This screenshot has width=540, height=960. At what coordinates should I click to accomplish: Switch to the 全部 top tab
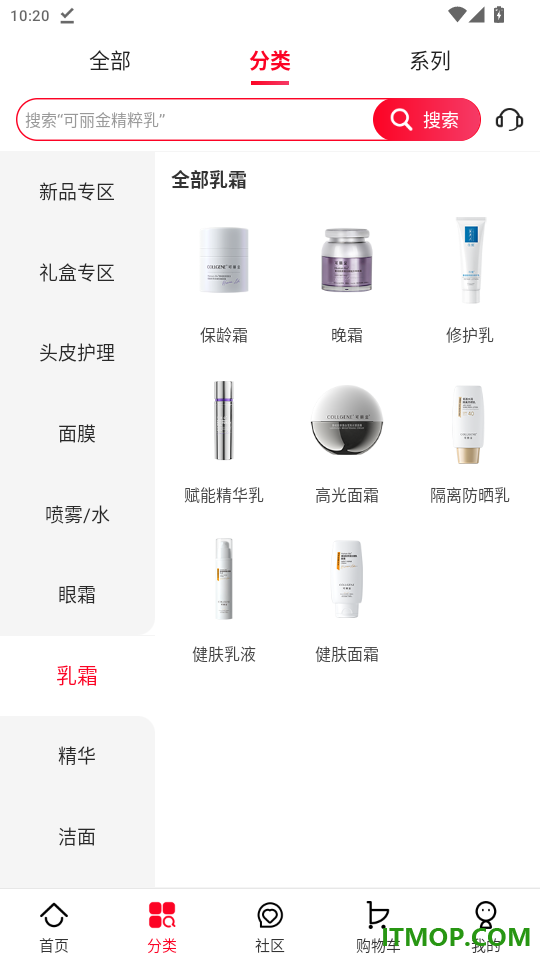tap(110, 61)
